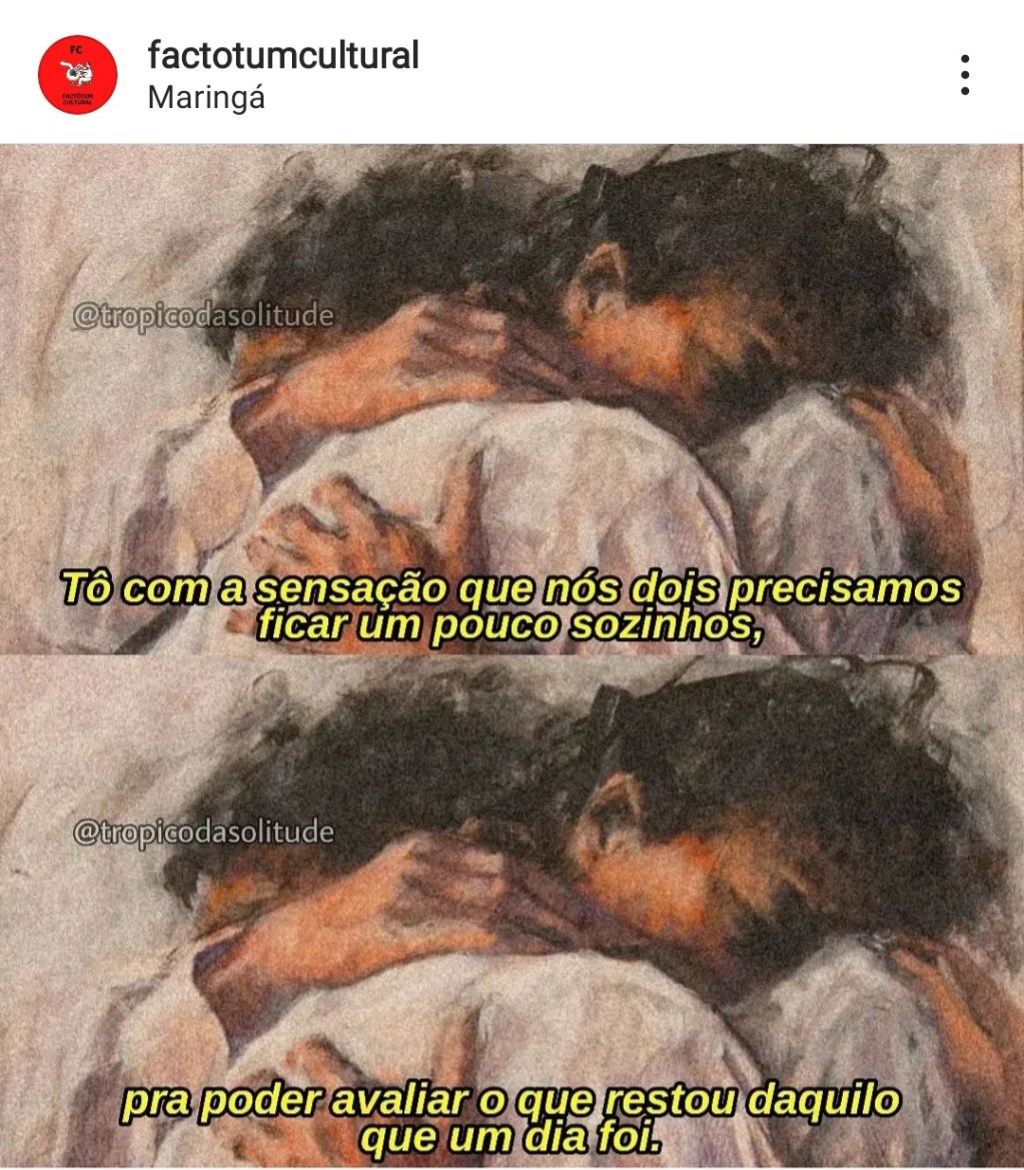Screen dimensions: 1024x1170
Task: Open the Maringá location tag
Action: click(206, 98)
